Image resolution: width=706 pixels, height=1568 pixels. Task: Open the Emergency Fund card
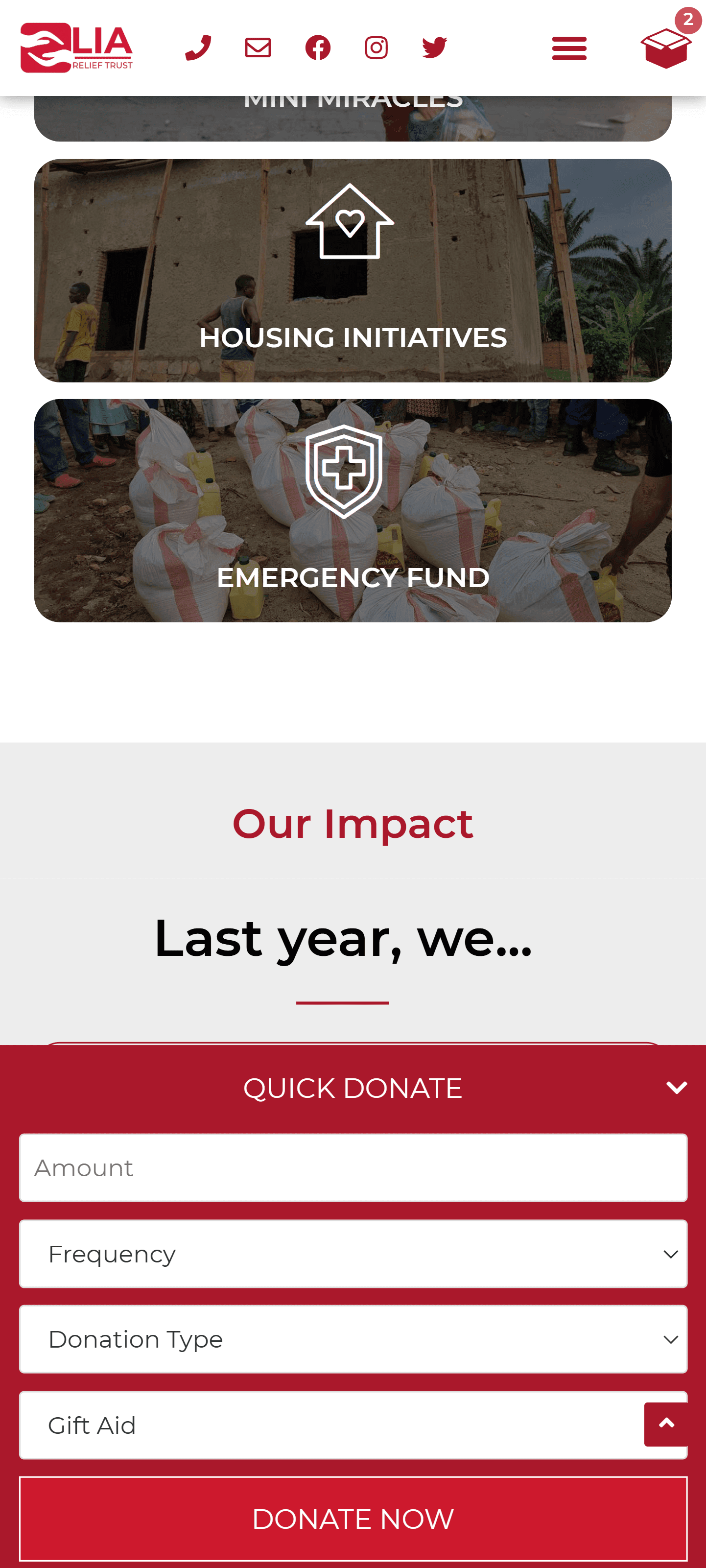click(x=353, y=511)
